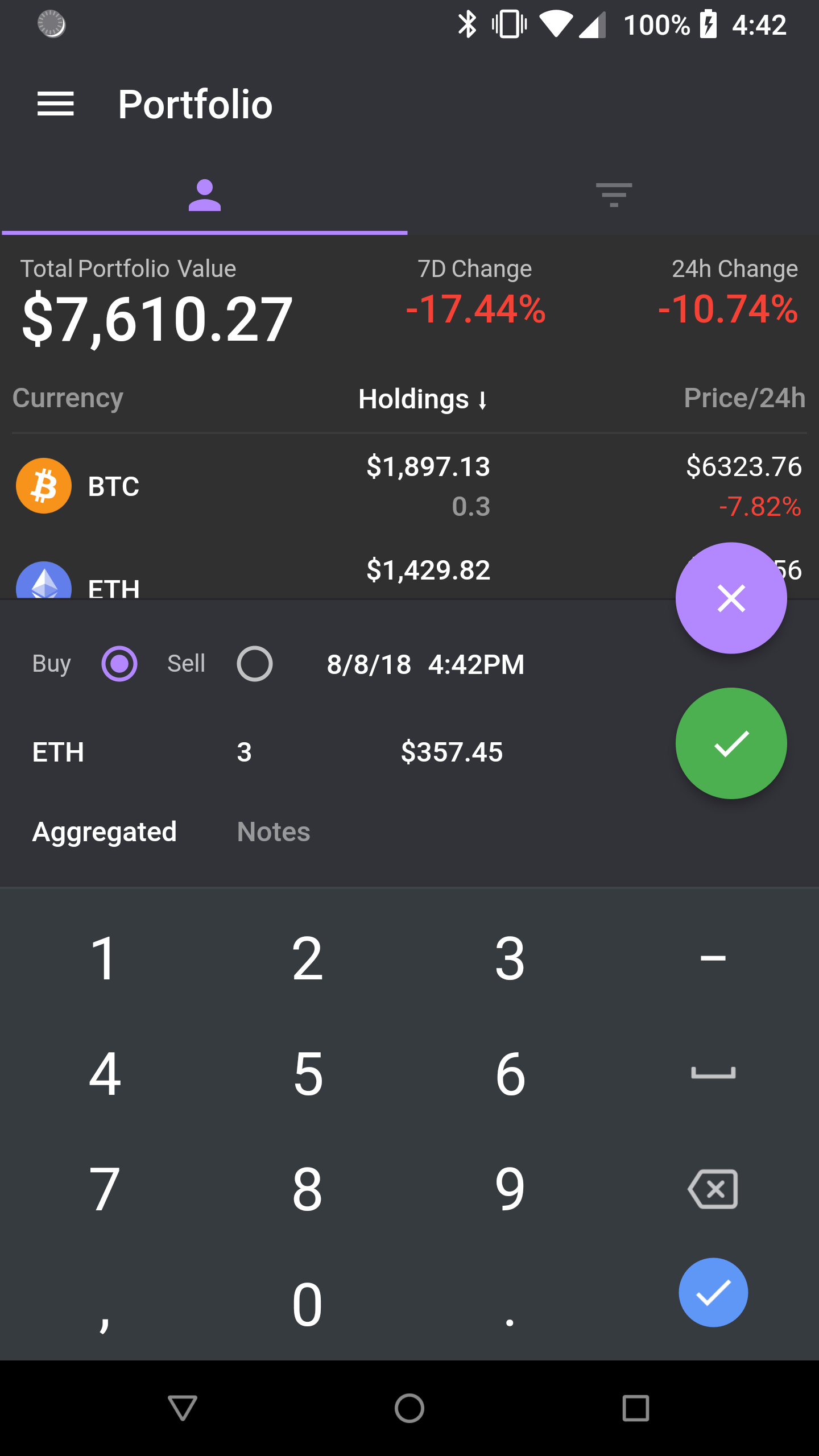This screenshot has width=819, height=1456.
Task: Choose the Aggregated exchange option
Action: [105, 832]
